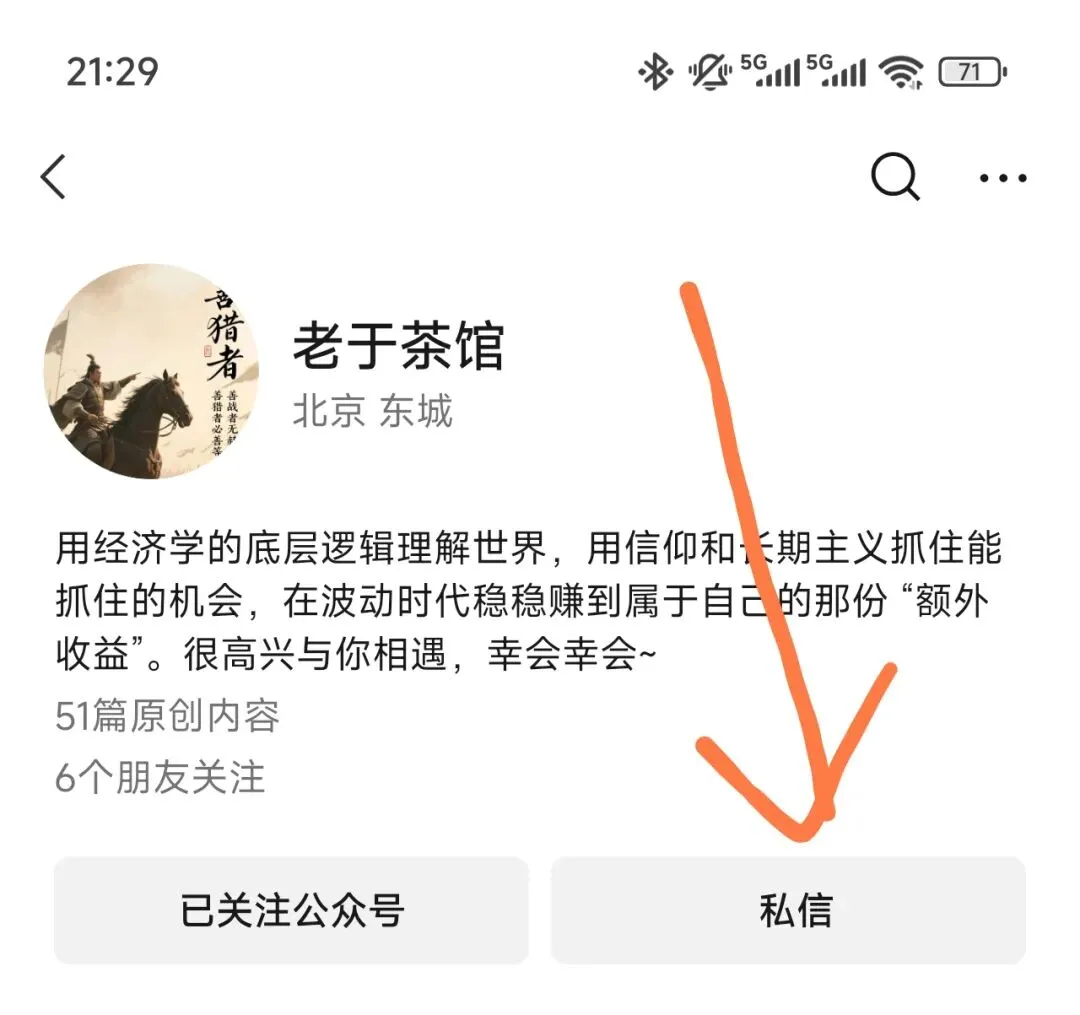View the 老于茶馆 profile avatar
The width and height of the screenshot is (1080, 1015).
152,371
